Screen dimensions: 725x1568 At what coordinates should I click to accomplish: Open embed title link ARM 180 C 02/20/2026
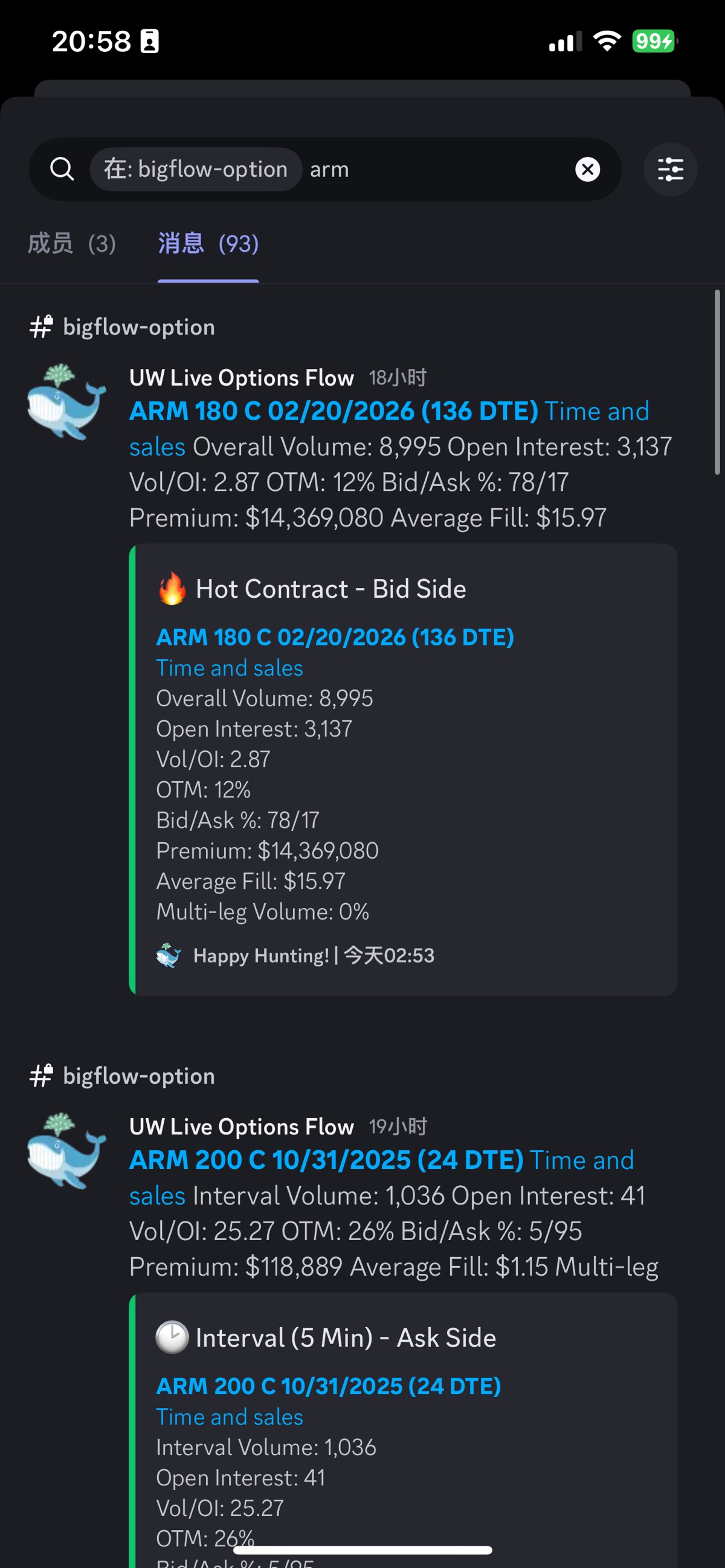(x=335, y=638)
